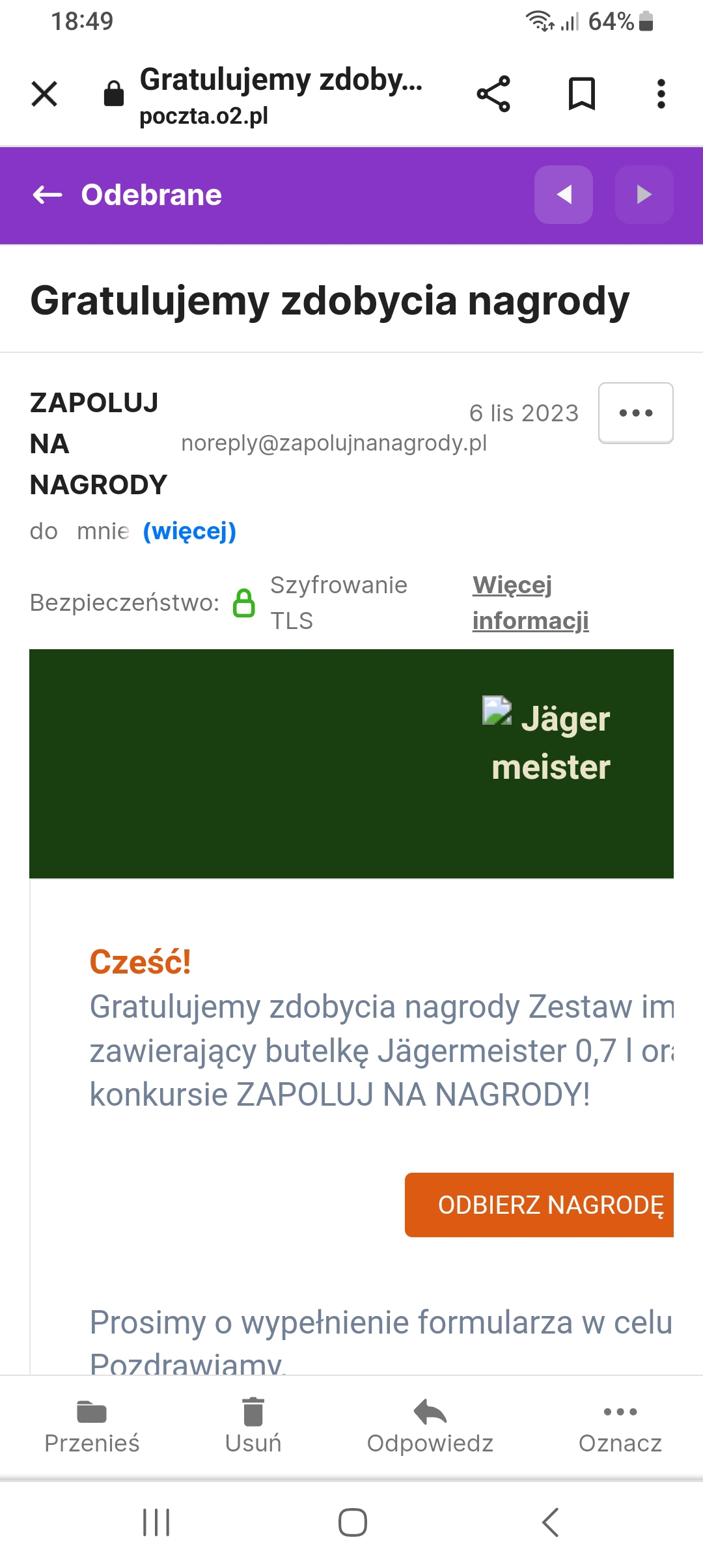Reply using Odpowiedz
Viewport: 703px width, 1568px height.
coord(430,1426)
